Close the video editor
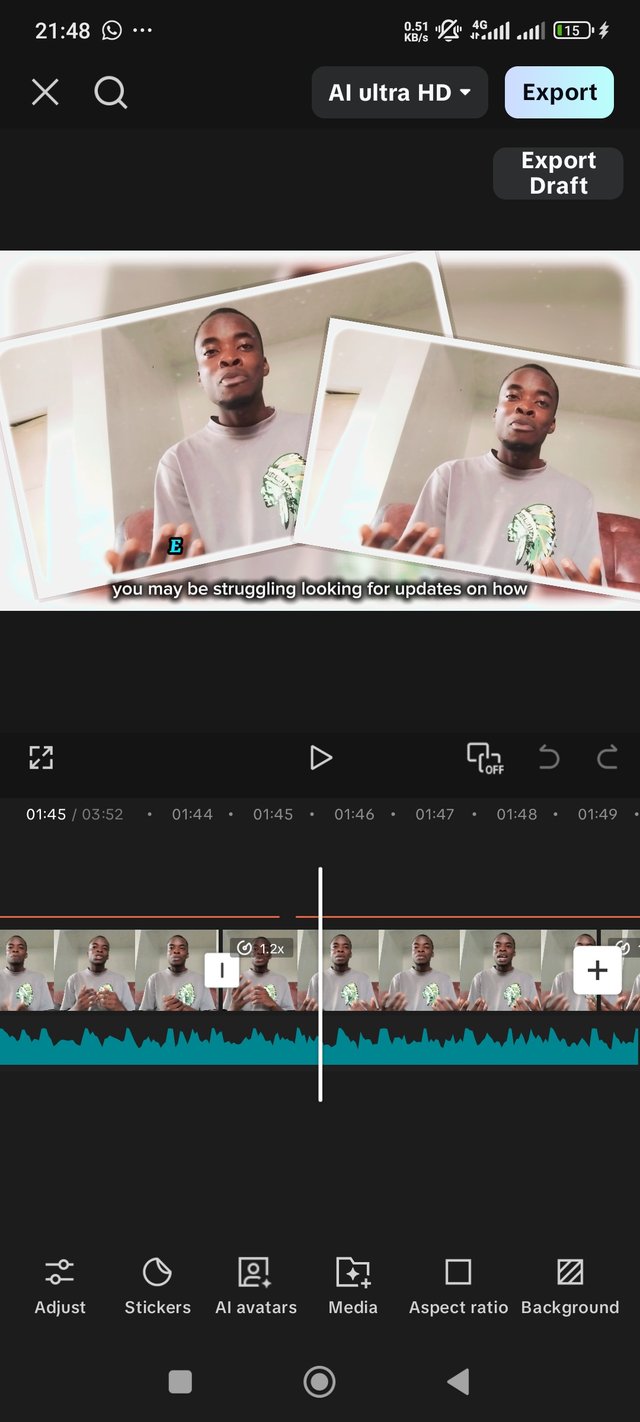 click(45, 93)
